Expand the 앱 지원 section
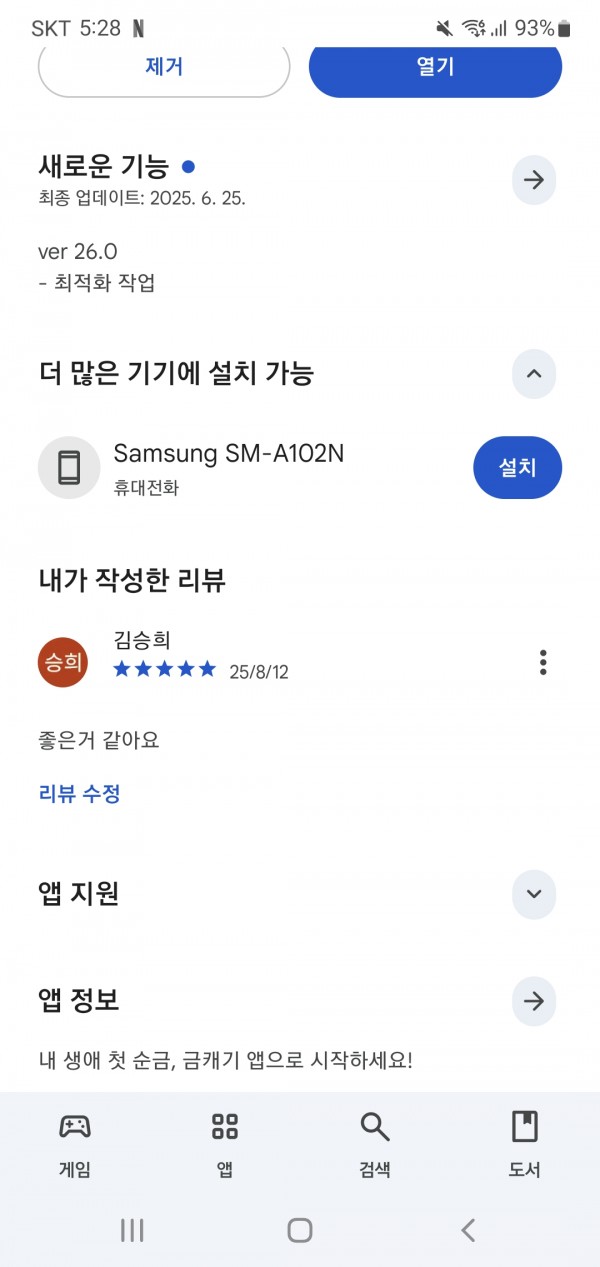This screenshot has height=1267, width=600. pos(534,894)
